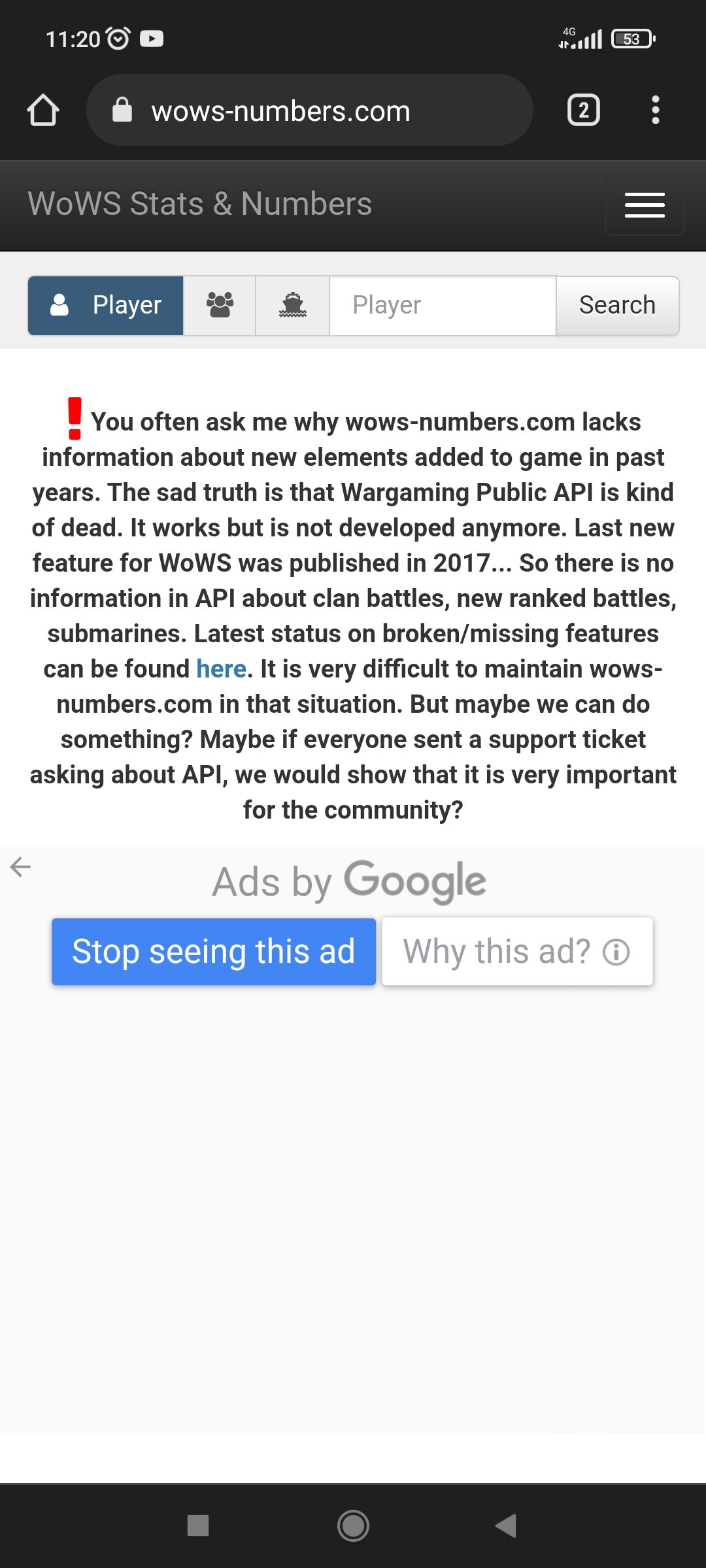Focus the Player name input field

point(443,305)
